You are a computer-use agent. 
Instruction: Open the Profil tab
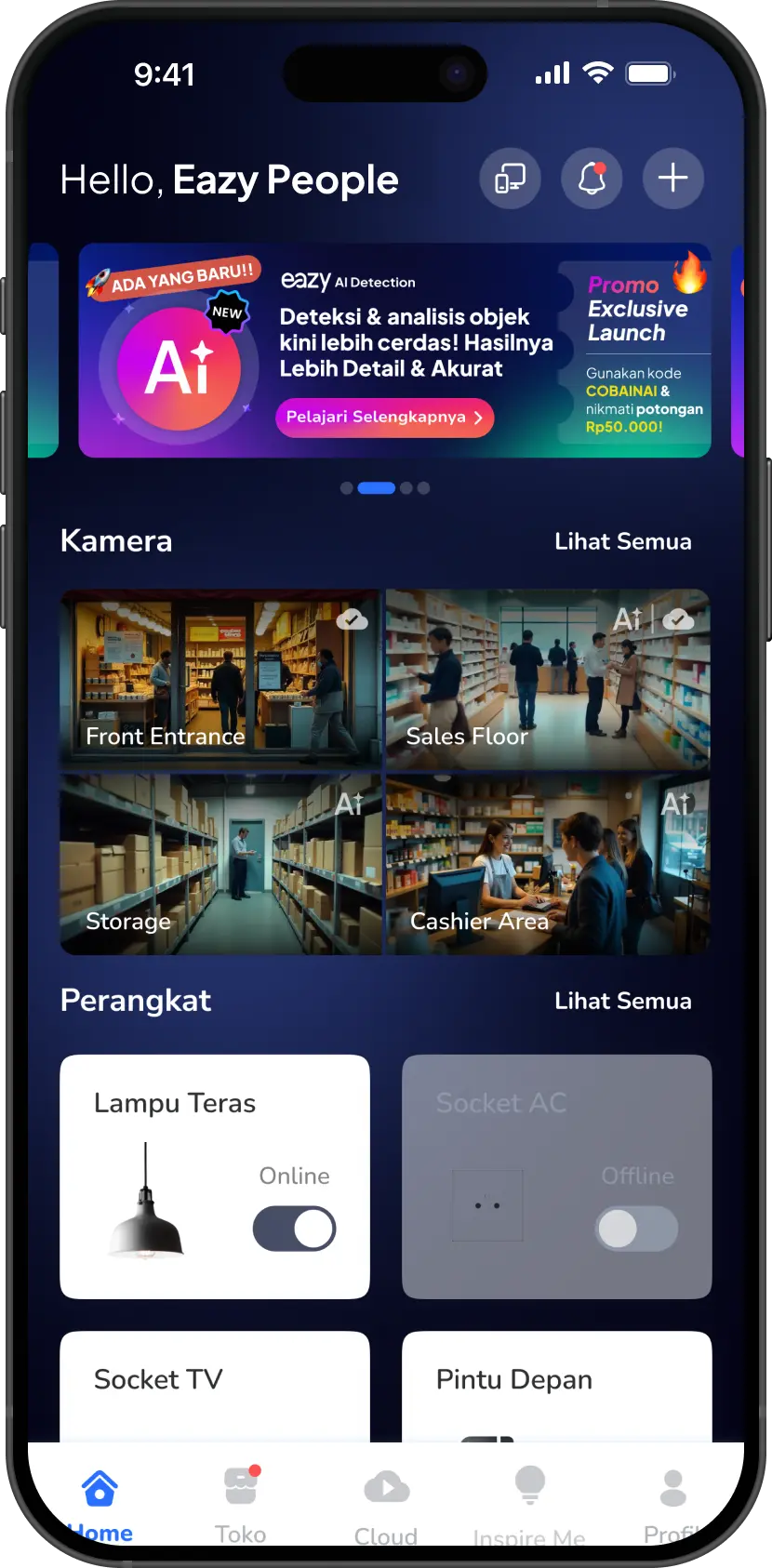click(672, 1504)
